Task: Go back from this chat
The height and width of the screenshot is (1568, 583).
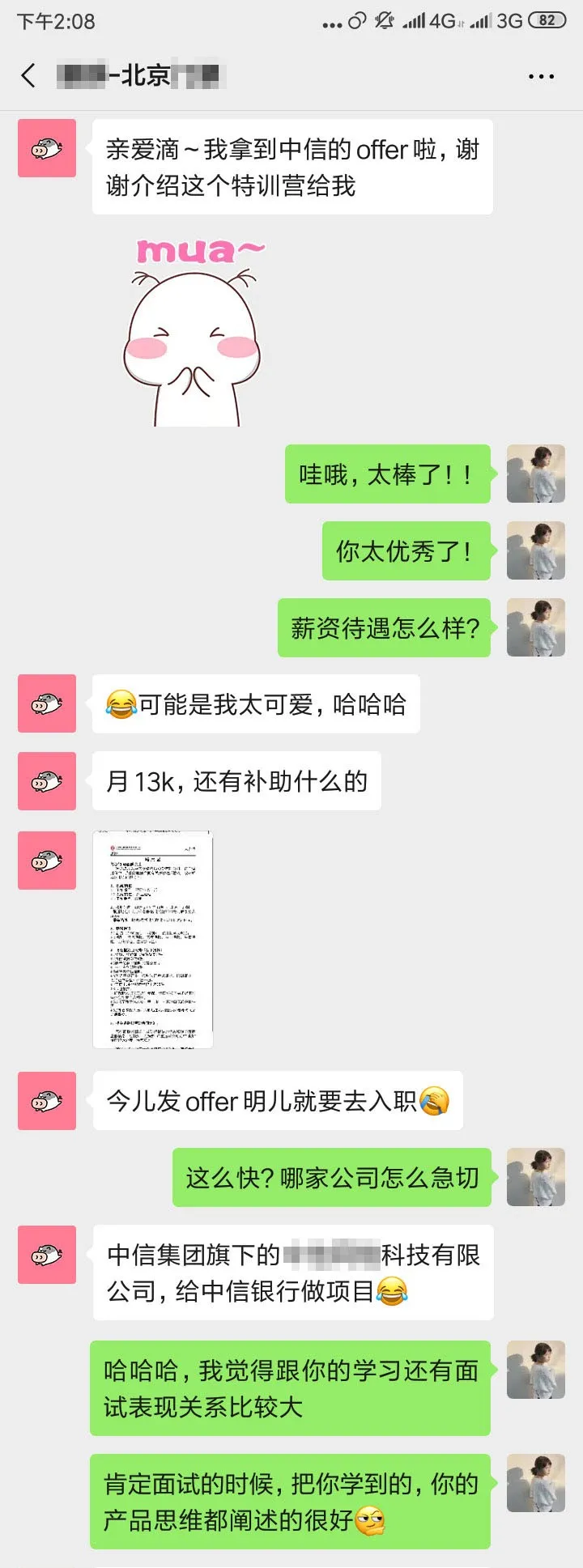Action: [x=28, y=76]
